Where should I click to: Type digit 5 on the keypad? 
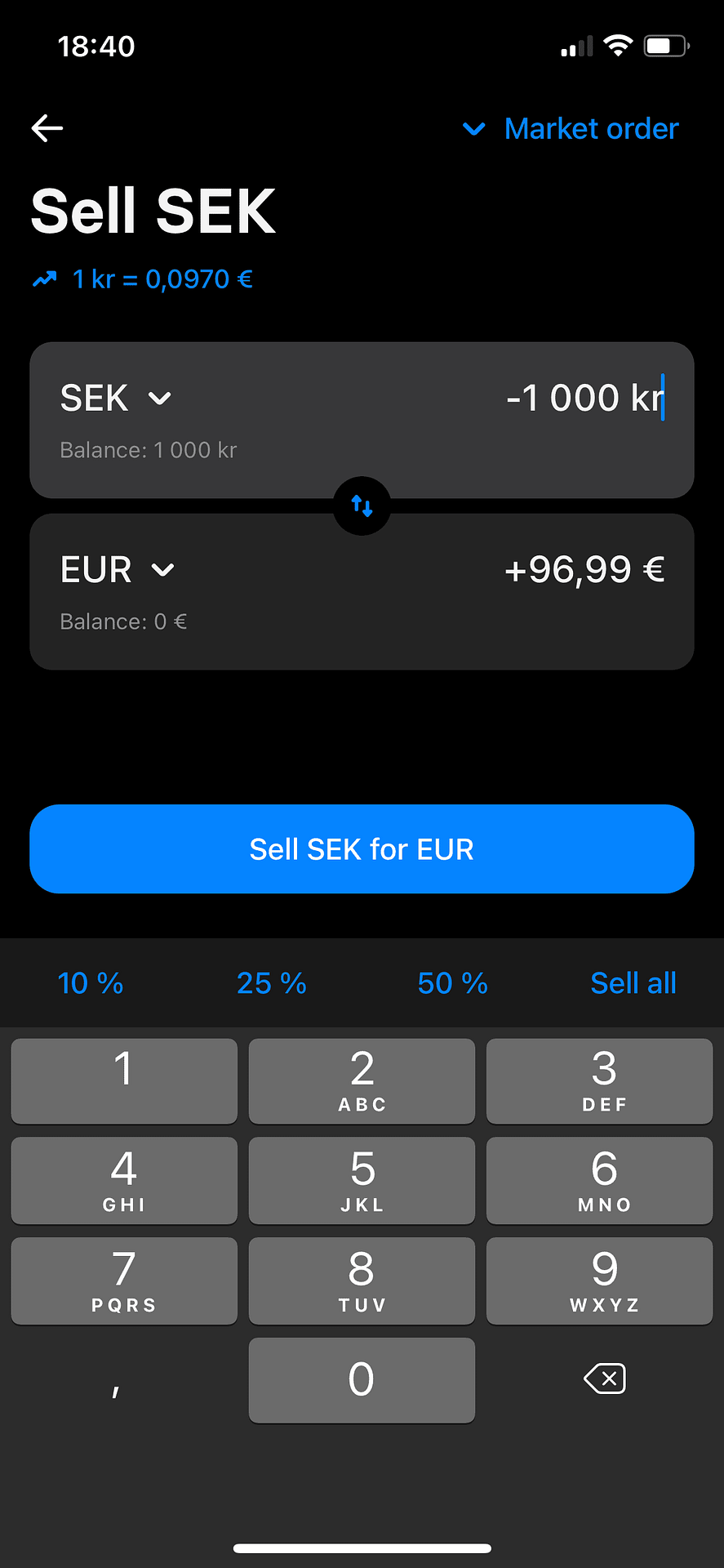[x=362, y=1180]
